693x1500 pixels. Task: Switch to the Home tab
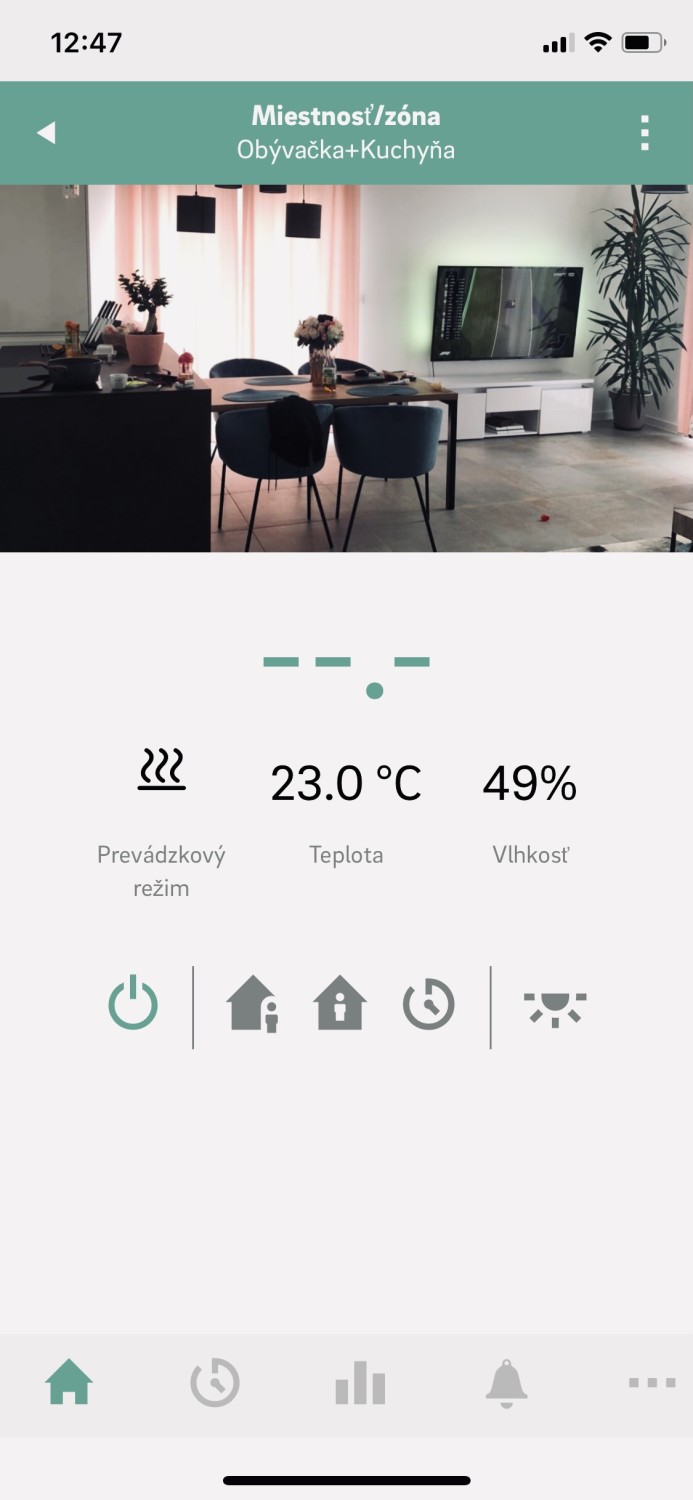click(69, 1384)
